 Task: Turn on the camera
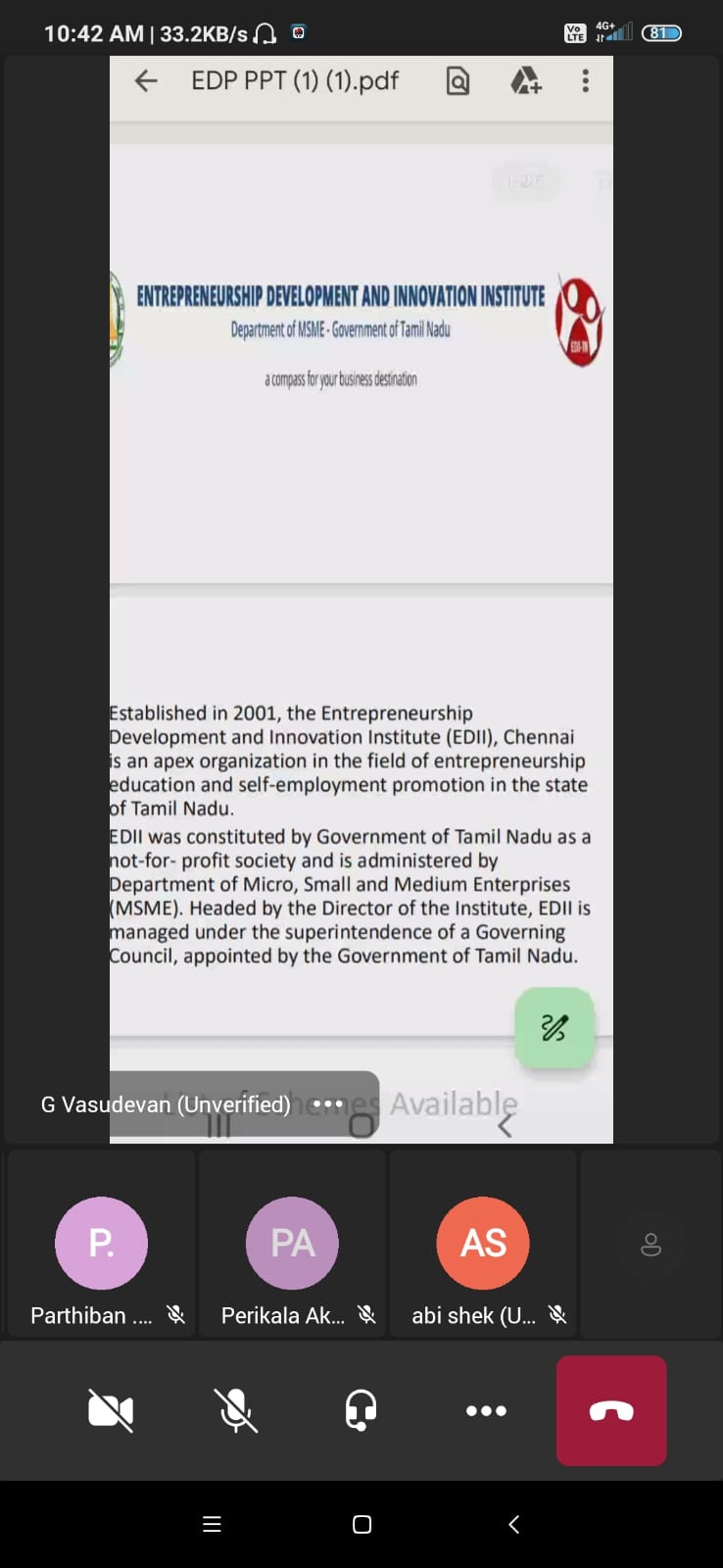[111, 1410]
